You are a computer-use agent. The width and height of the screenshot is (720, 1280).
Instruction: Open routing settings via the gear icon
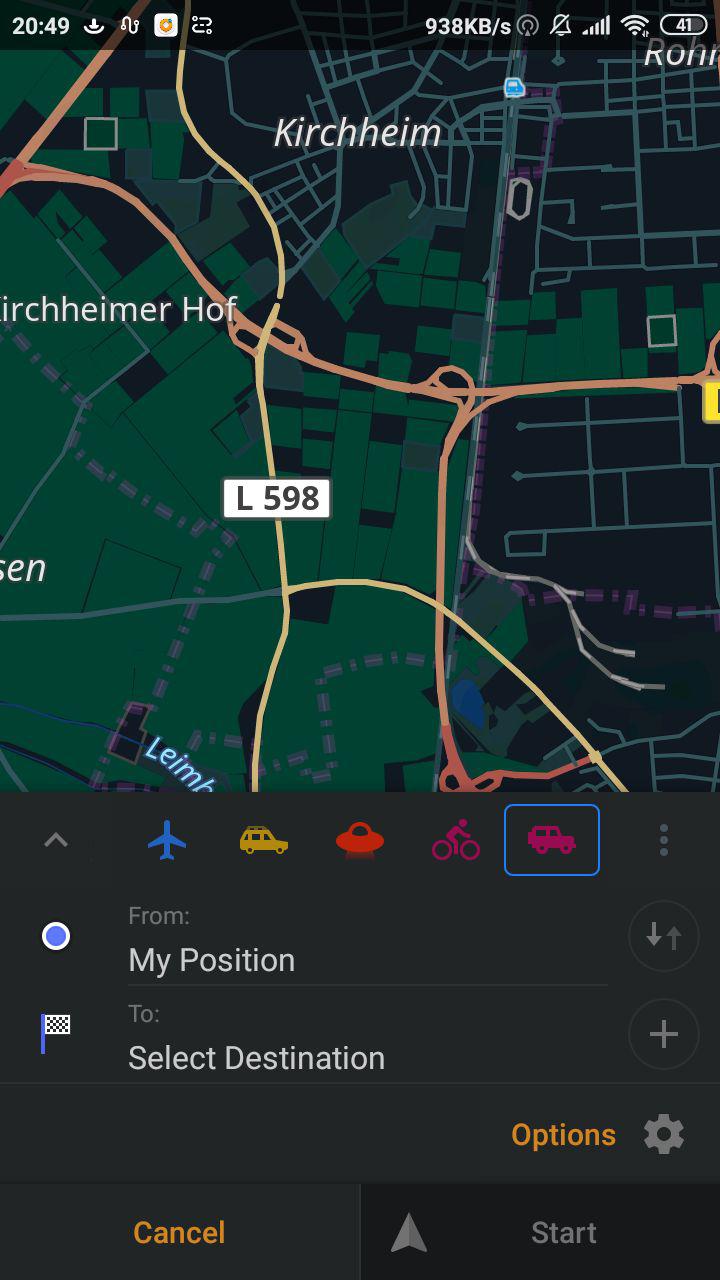[664, 1135]
